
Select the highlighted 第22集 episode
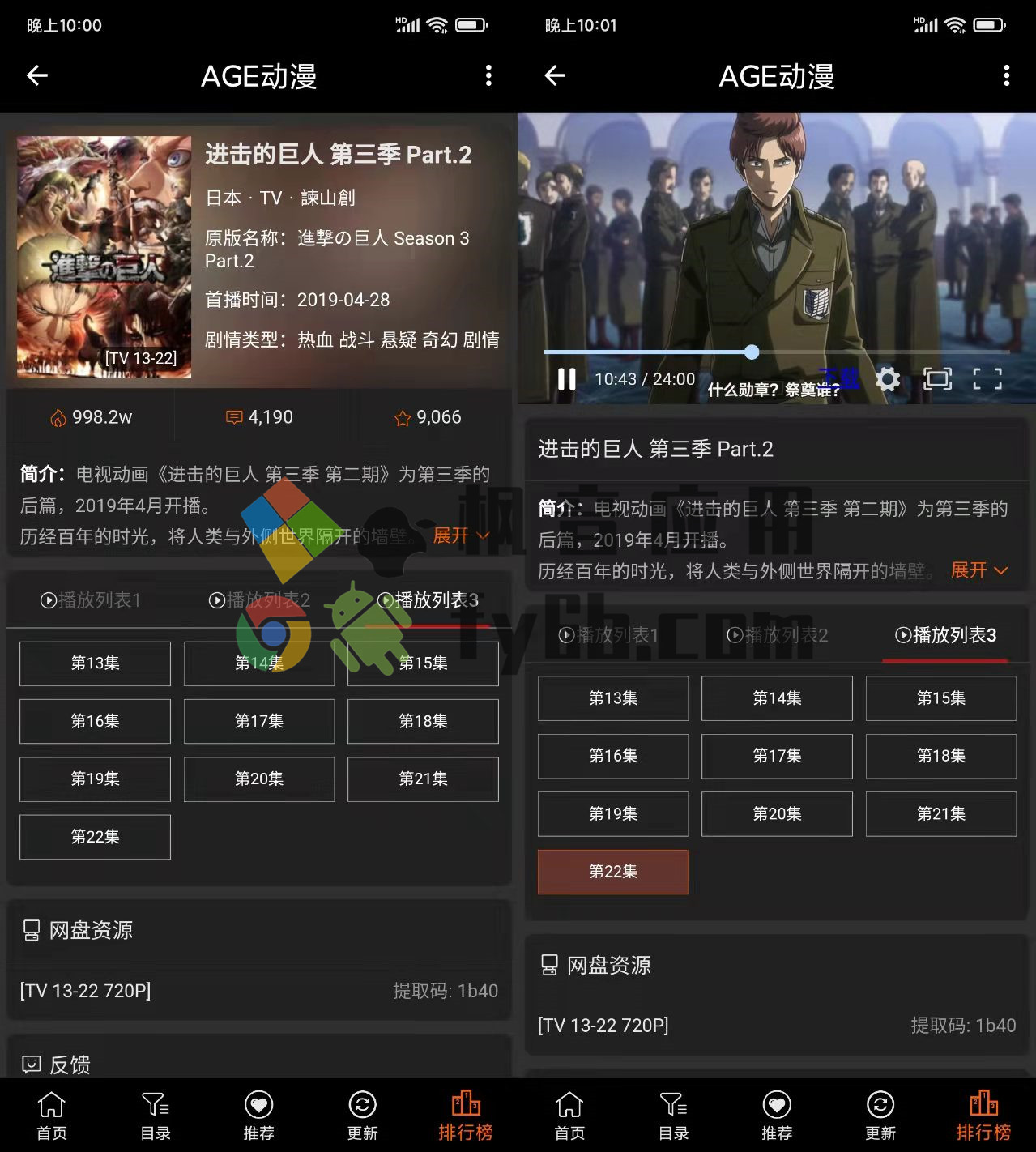613,872
